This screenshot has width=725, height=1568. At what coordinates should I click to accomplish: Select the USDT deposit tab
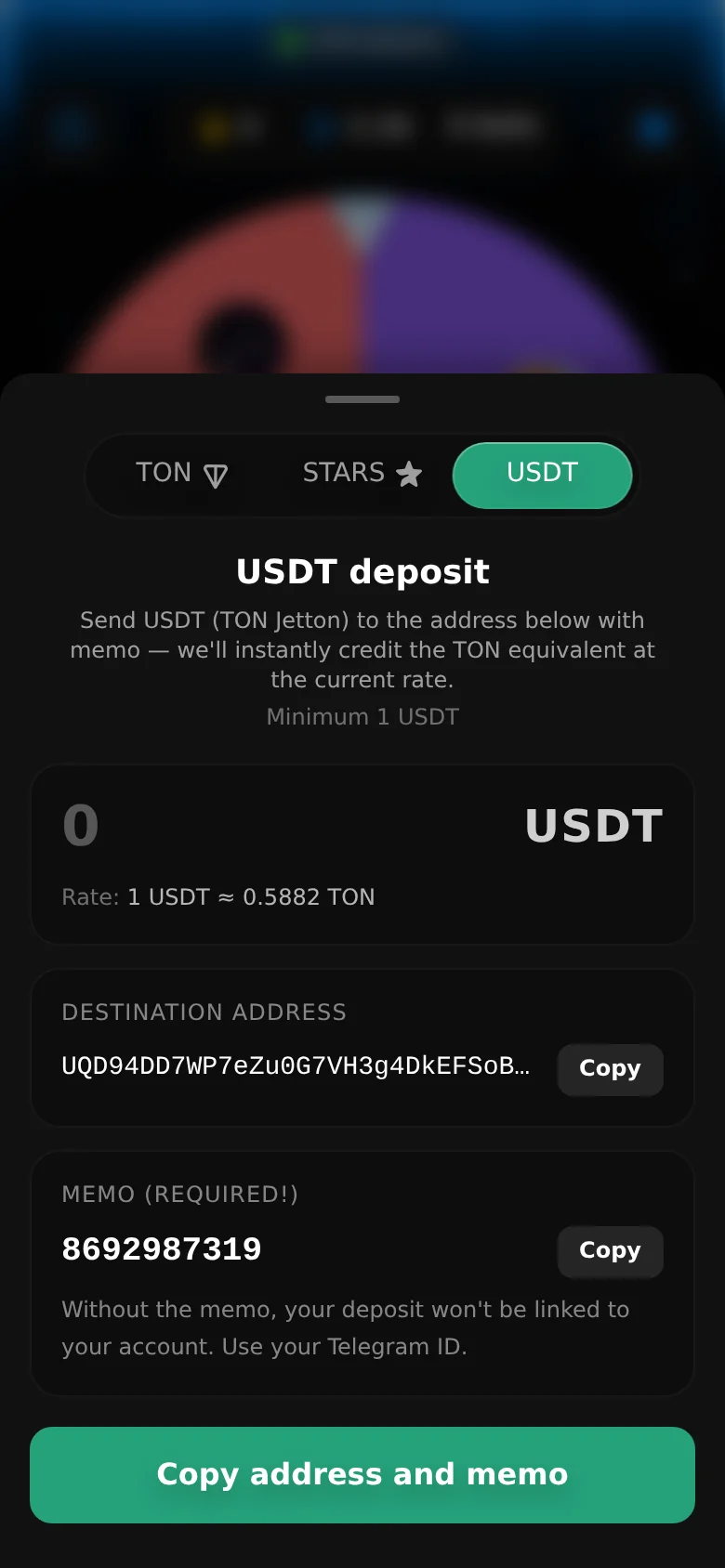543,475
